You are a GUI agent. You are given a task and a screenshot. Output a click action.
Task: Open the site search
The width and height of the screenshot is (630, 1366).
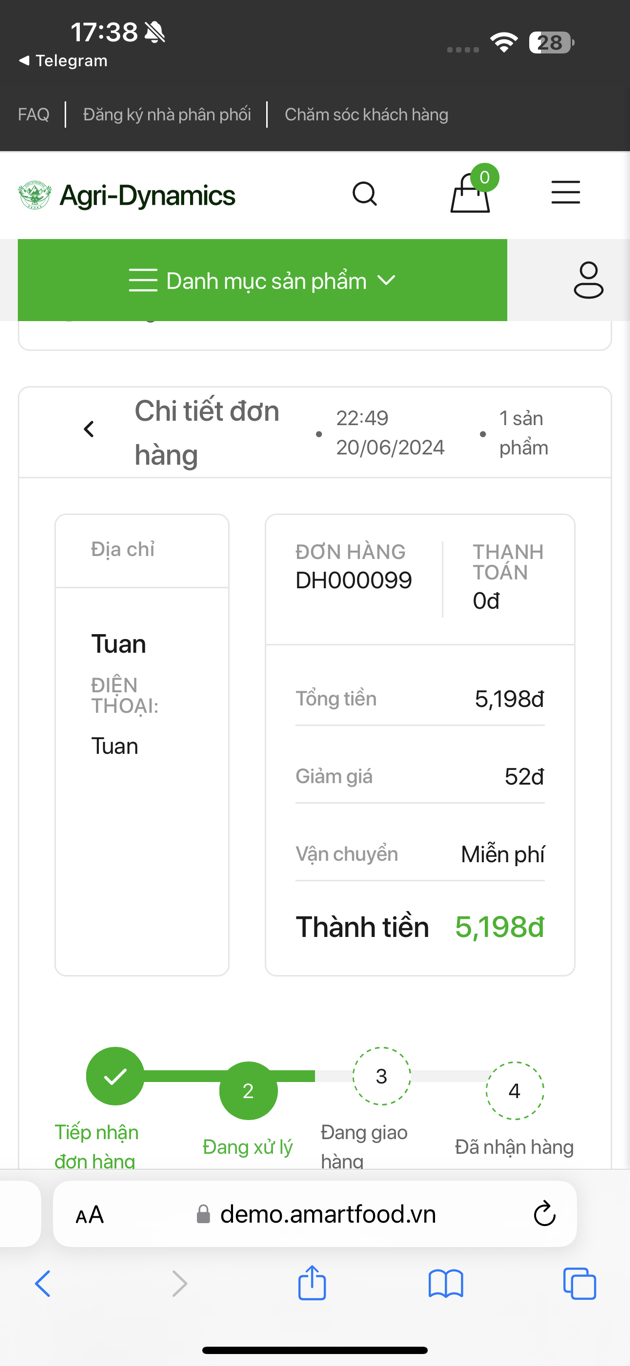tap(365, 194)
